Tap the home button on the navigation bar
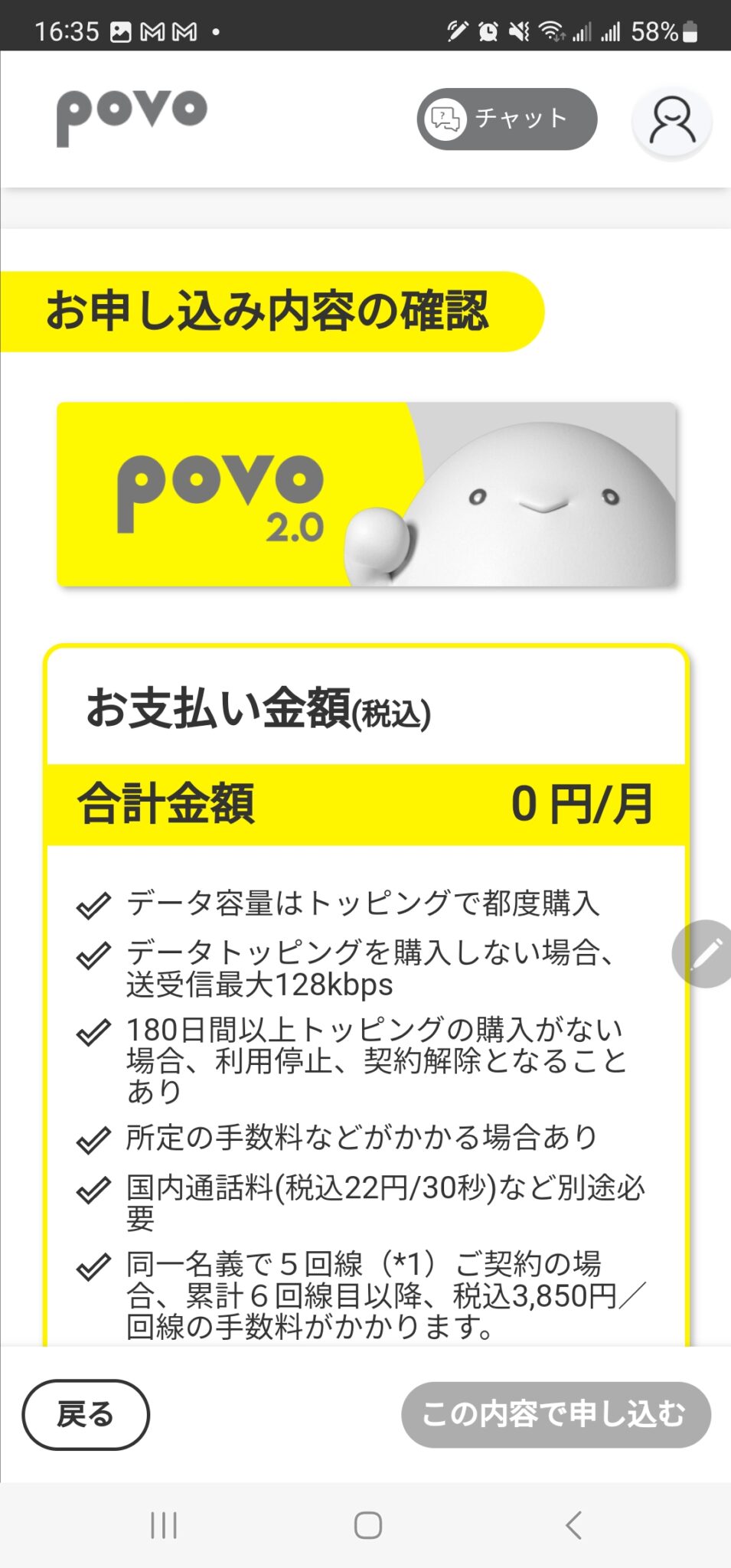 (366, 1524)
